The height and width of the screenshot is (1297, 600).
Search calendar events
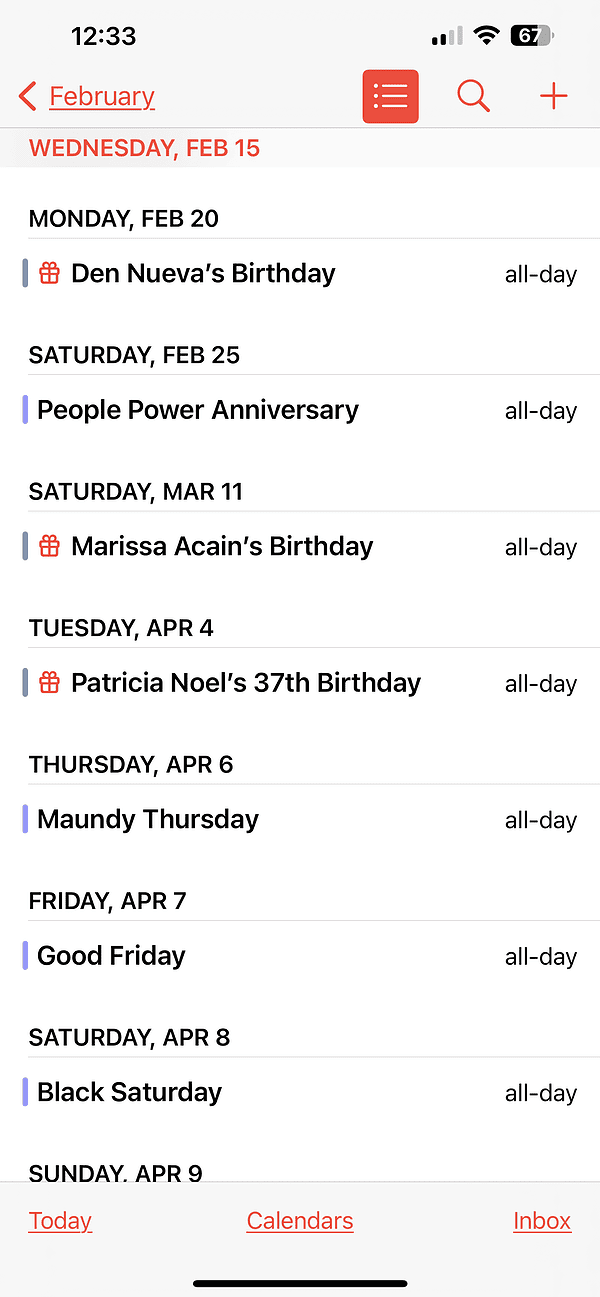473,97
